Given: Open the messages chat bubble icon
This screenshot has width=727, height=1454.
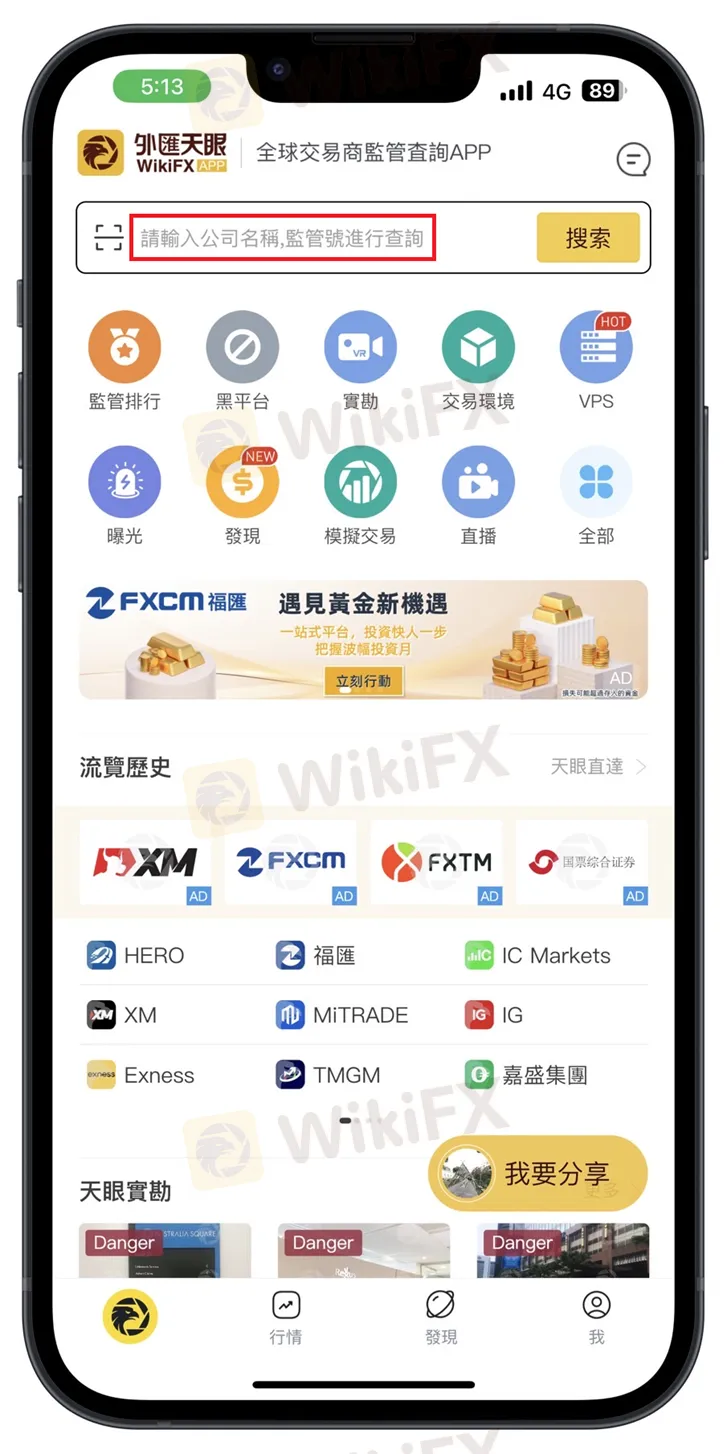Looking at the screenshot, I should point(633,159).
